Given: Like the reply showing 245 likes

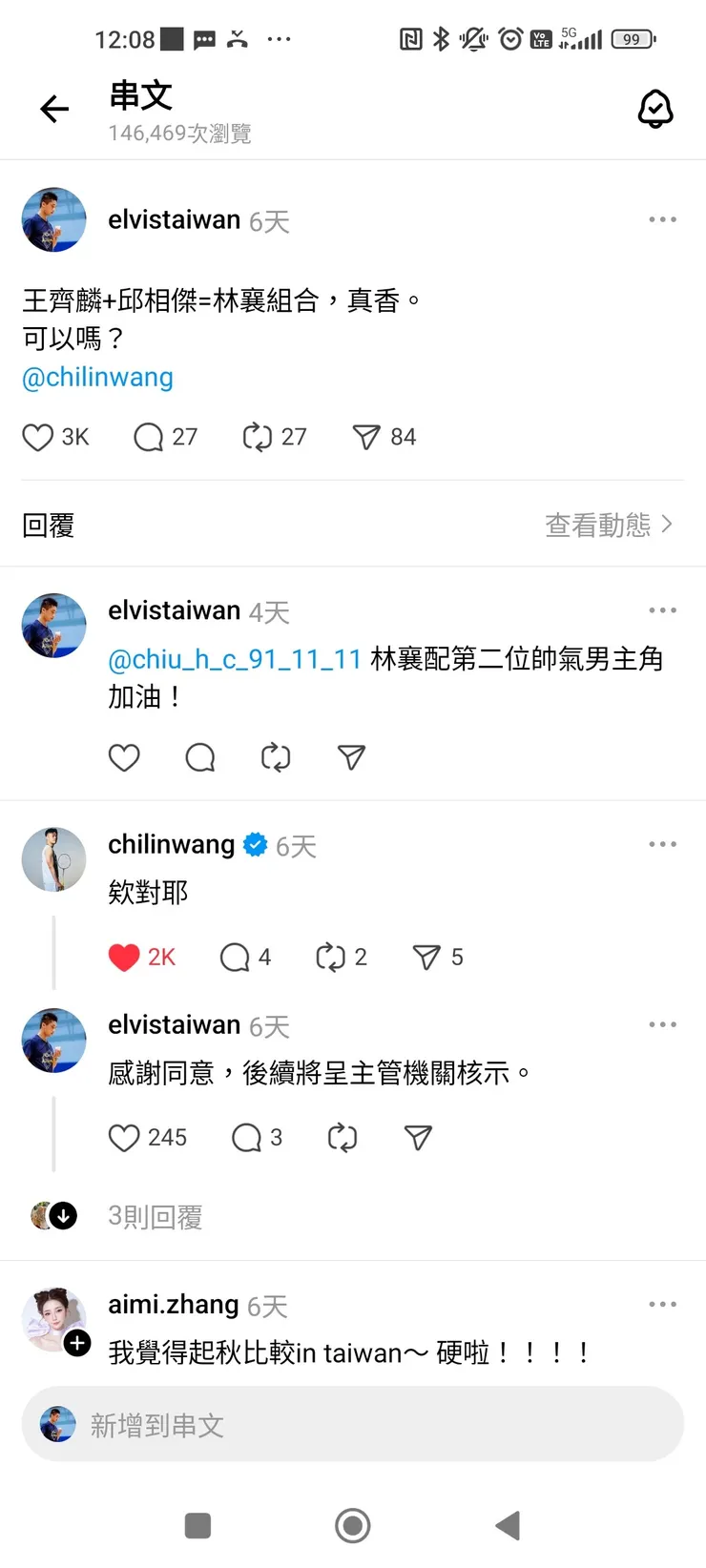Looking at the screenshot, I should click(125, 1137).
